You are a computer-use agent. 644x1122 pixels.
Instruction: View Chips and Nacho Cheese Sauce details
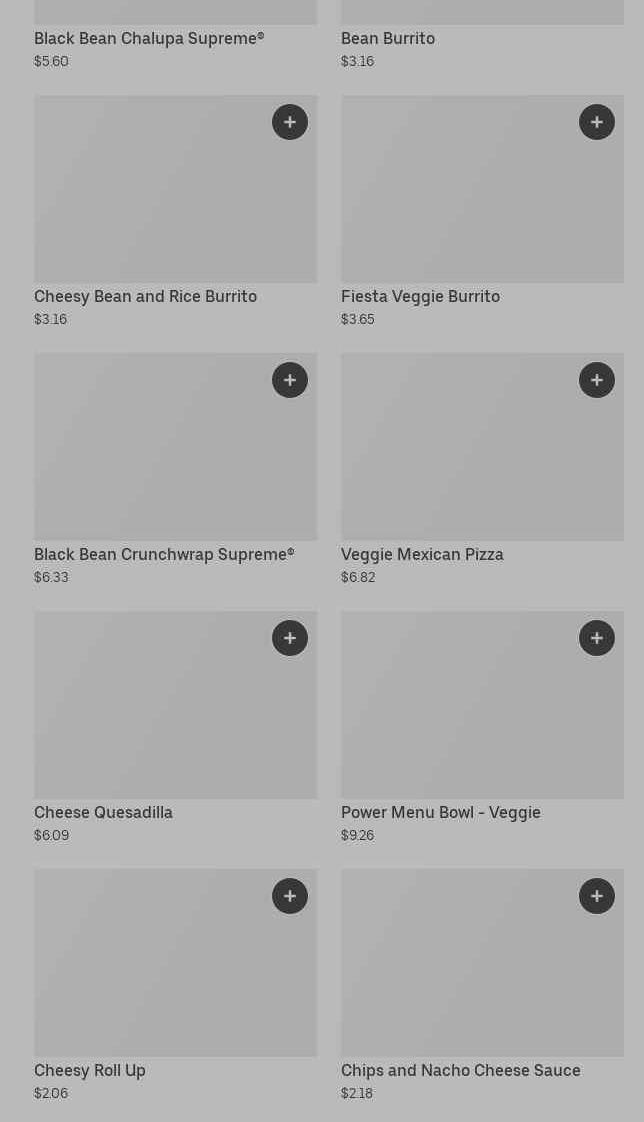pos(460,1071)
